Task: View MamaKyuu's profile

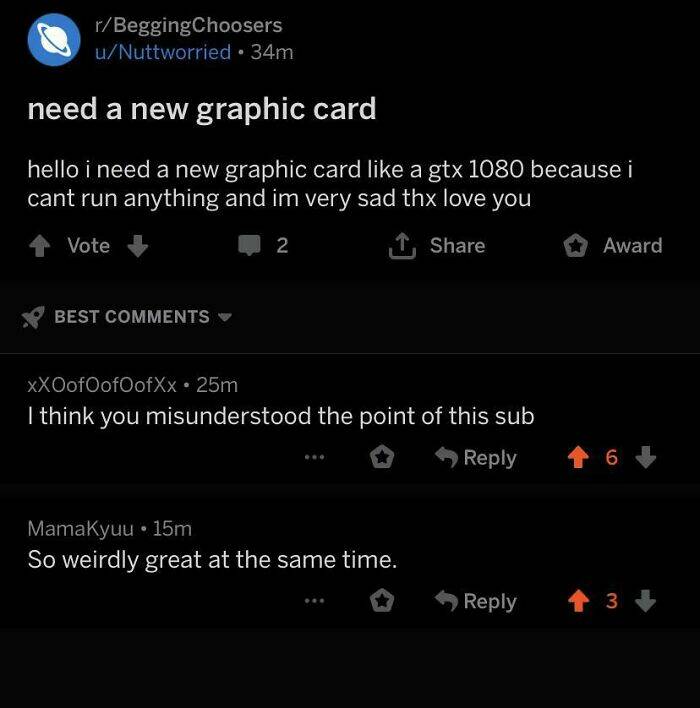Action: (84, 528)
